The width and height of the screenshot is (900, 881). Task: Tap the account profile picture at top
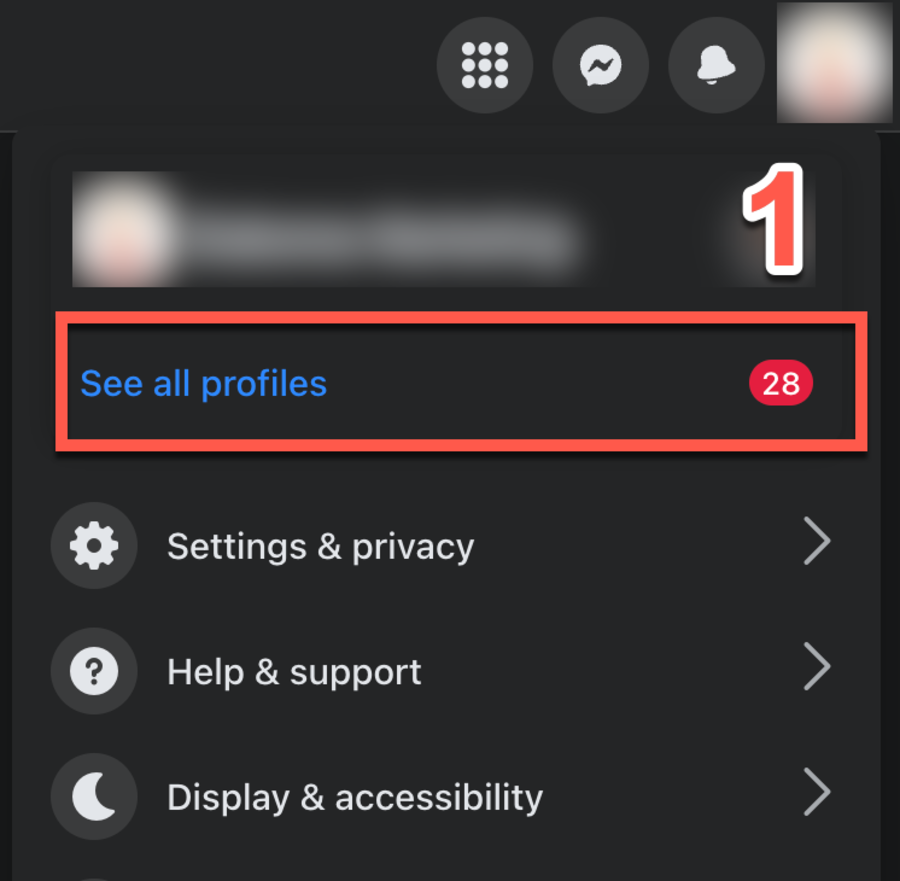(x=834, y=62)
